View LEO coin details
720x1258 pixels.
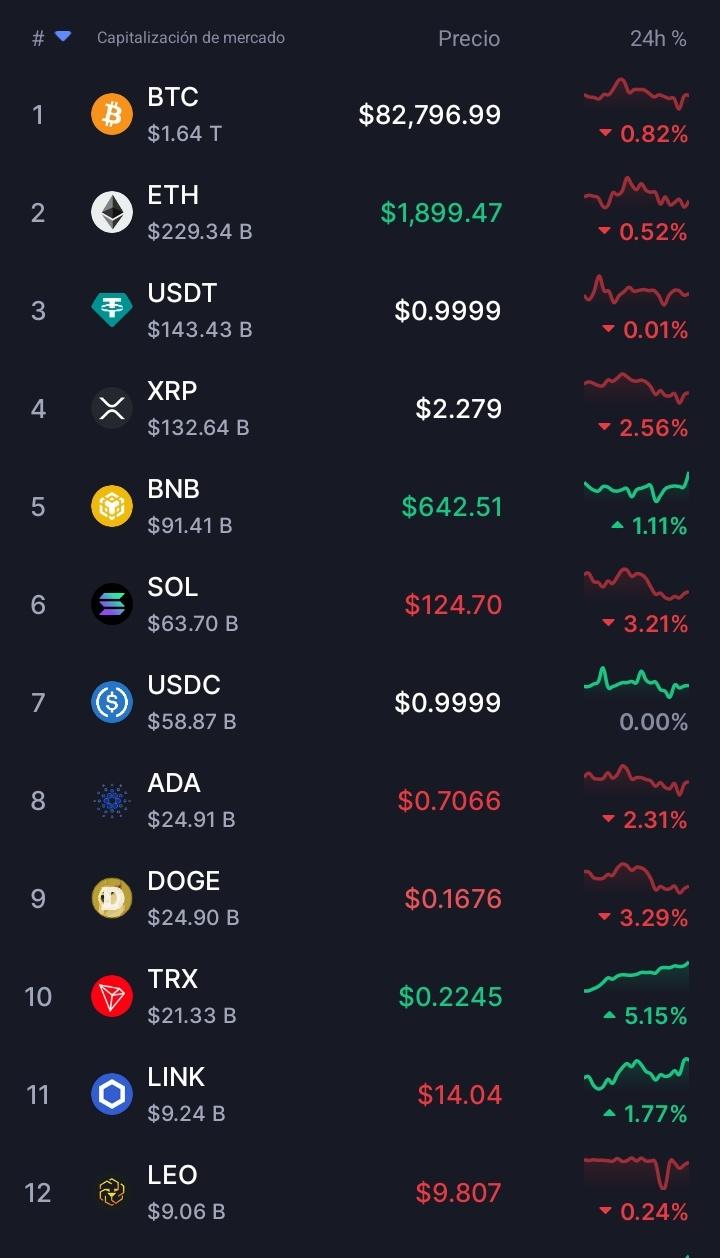coord(360,1193)
